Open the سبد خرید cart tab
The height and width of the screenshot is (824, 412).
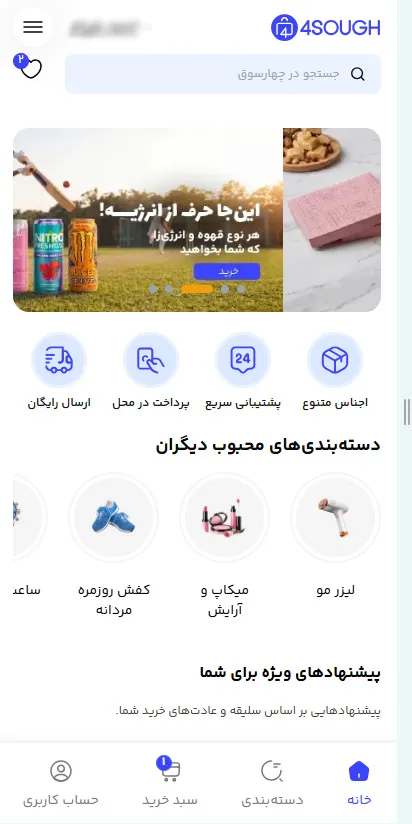click(x=170, y=784)
